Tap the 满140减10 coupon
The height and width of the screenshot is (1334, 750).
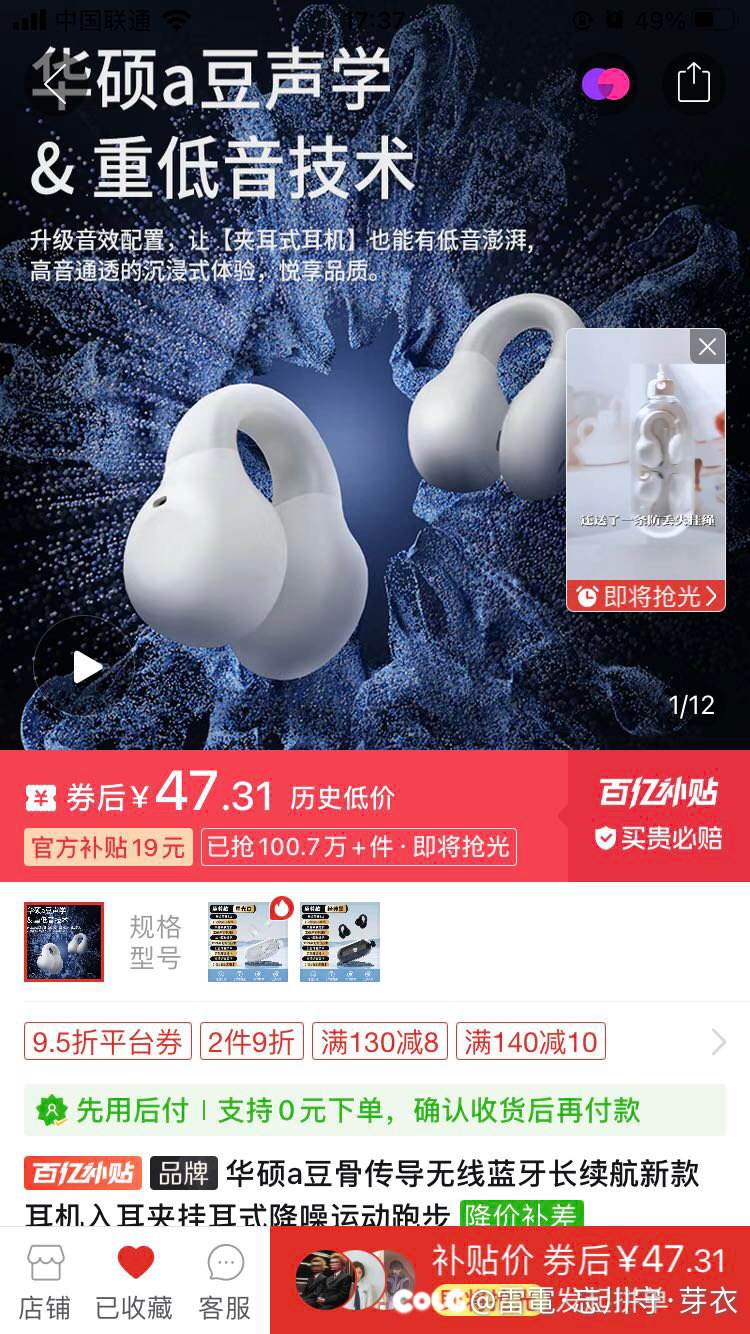tap(531, 1042)
